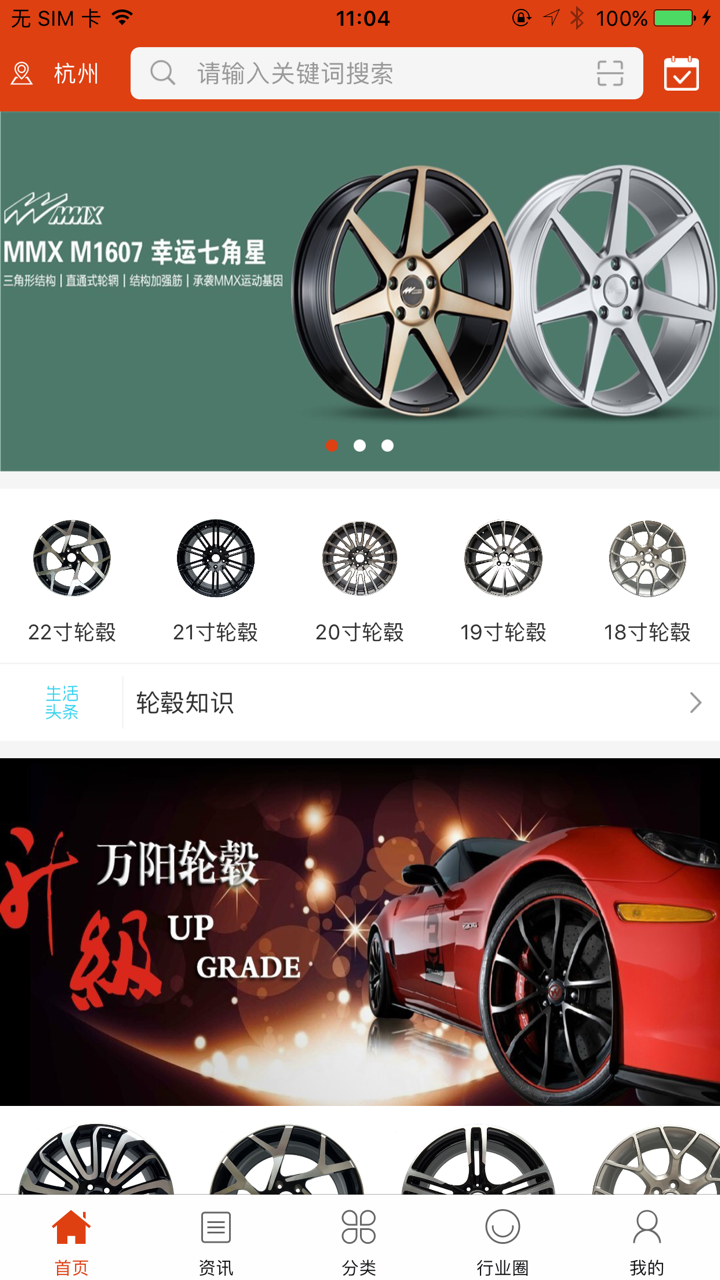The width and height of the screenshot is (720, 1280).
Task: Switch carousel to the third banner dot
Action: point(388,445)
